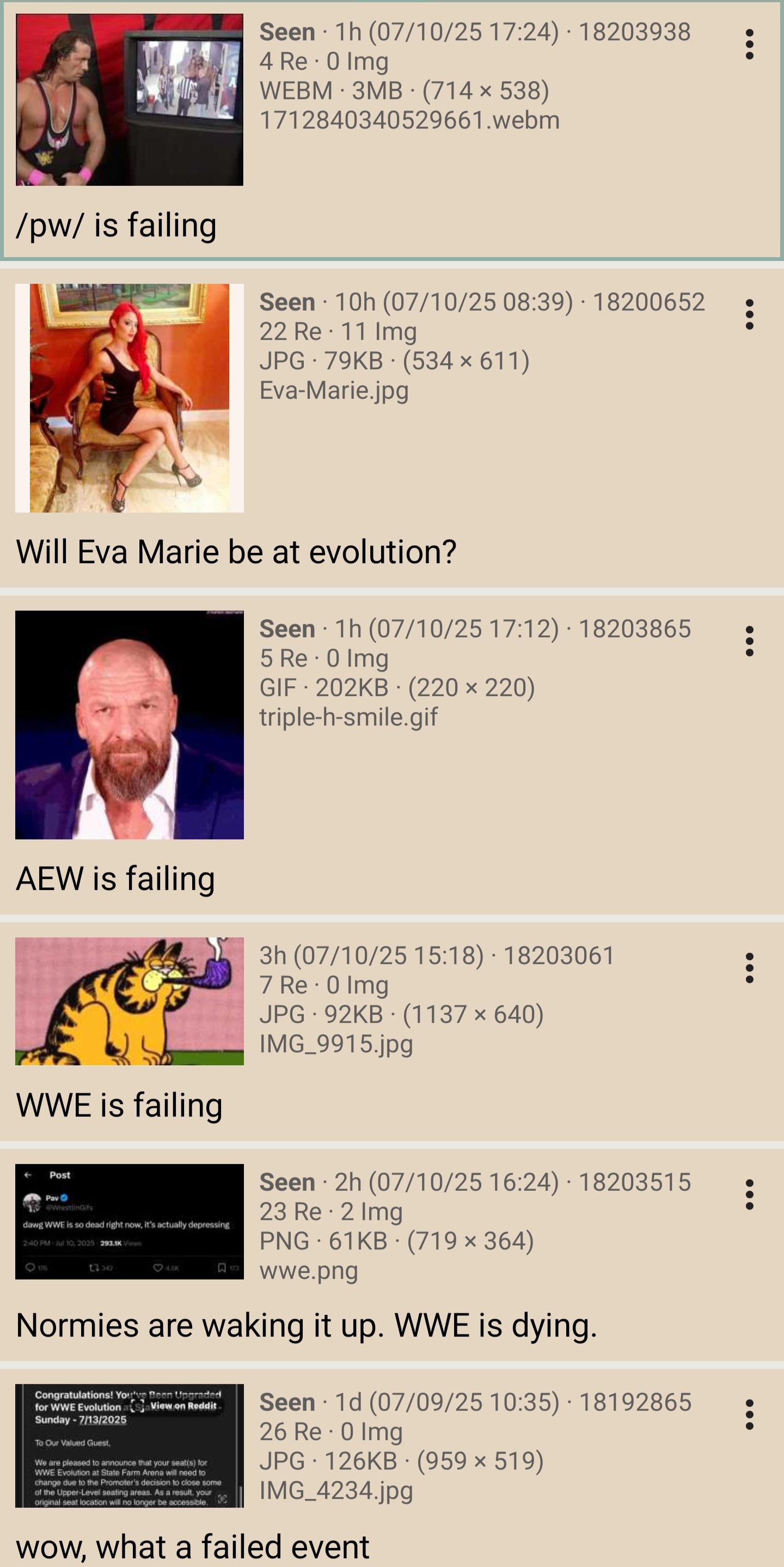
Task: Open the '/pw/ is failing' thread
Action: pyautogui.click(x=116, y=225)
